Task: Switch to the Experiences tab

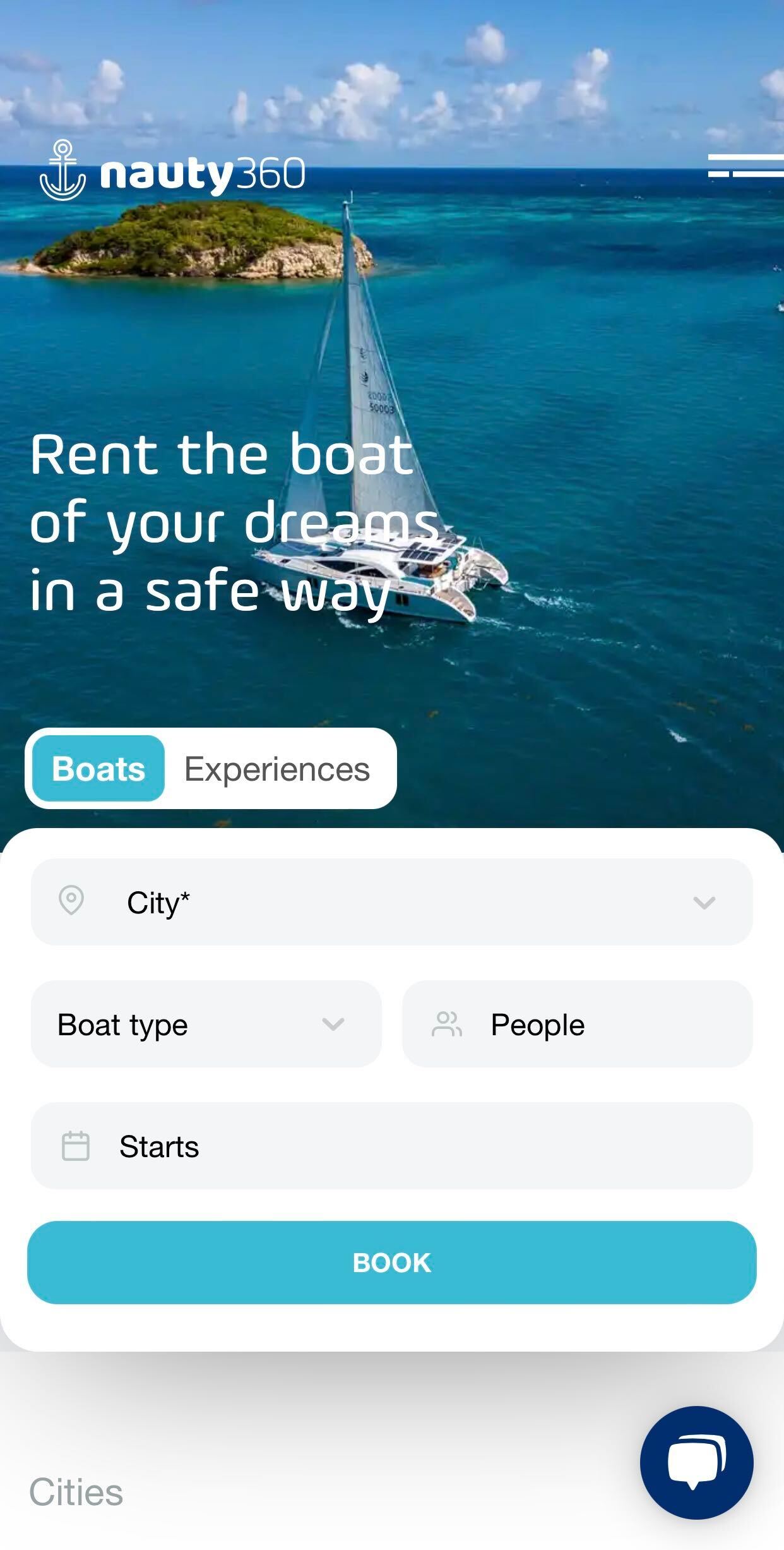Action: pyautogui.click(x=276, y=769)
